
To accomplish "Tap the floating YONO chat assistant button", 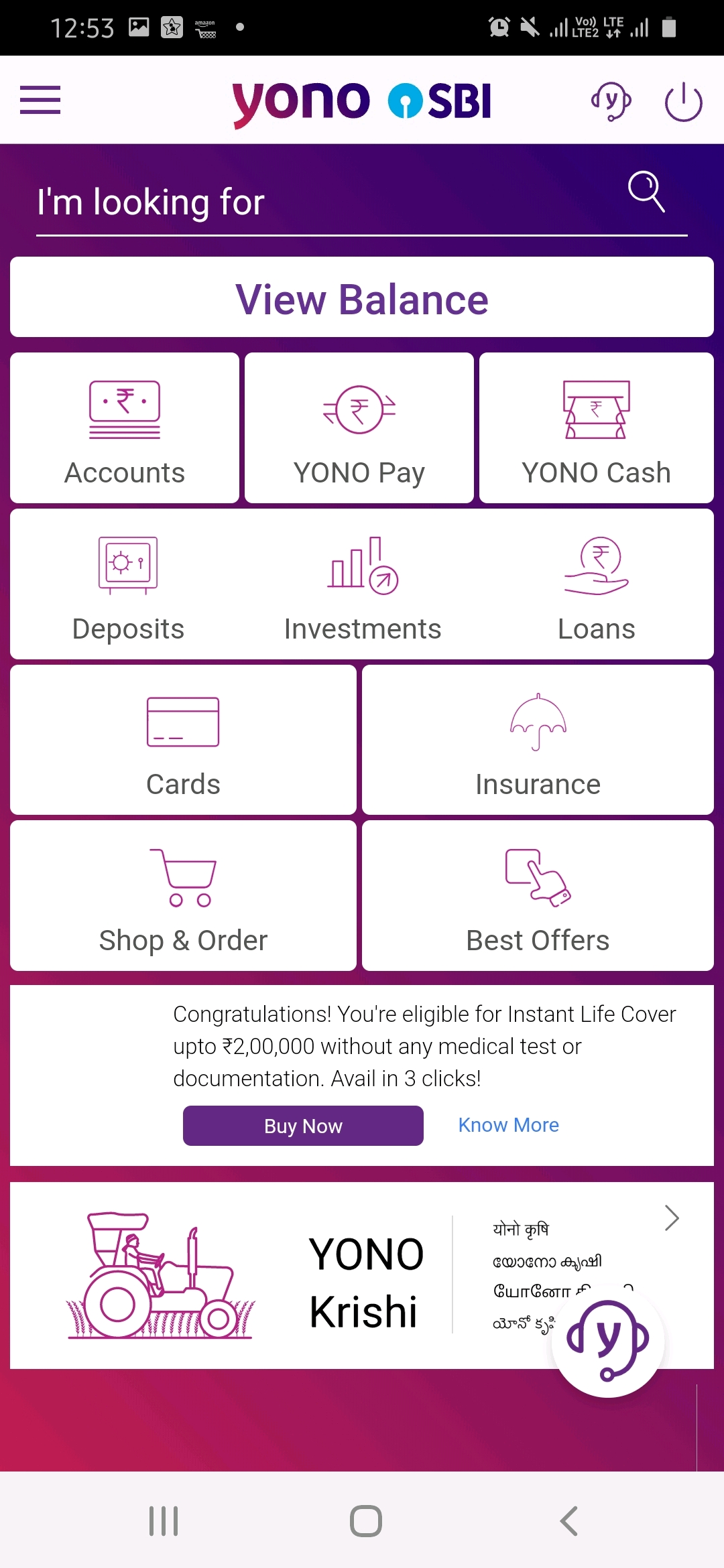I will (x=608, y=1341).
